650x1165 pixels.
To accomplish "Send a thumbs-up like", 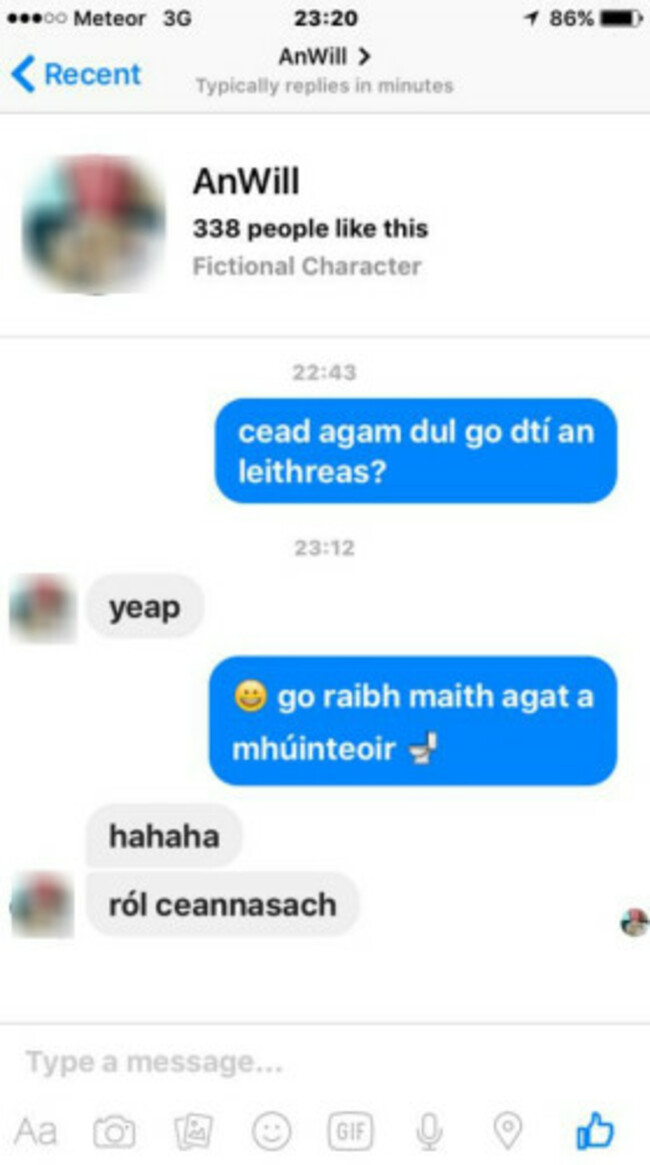I will (594, 1131).
